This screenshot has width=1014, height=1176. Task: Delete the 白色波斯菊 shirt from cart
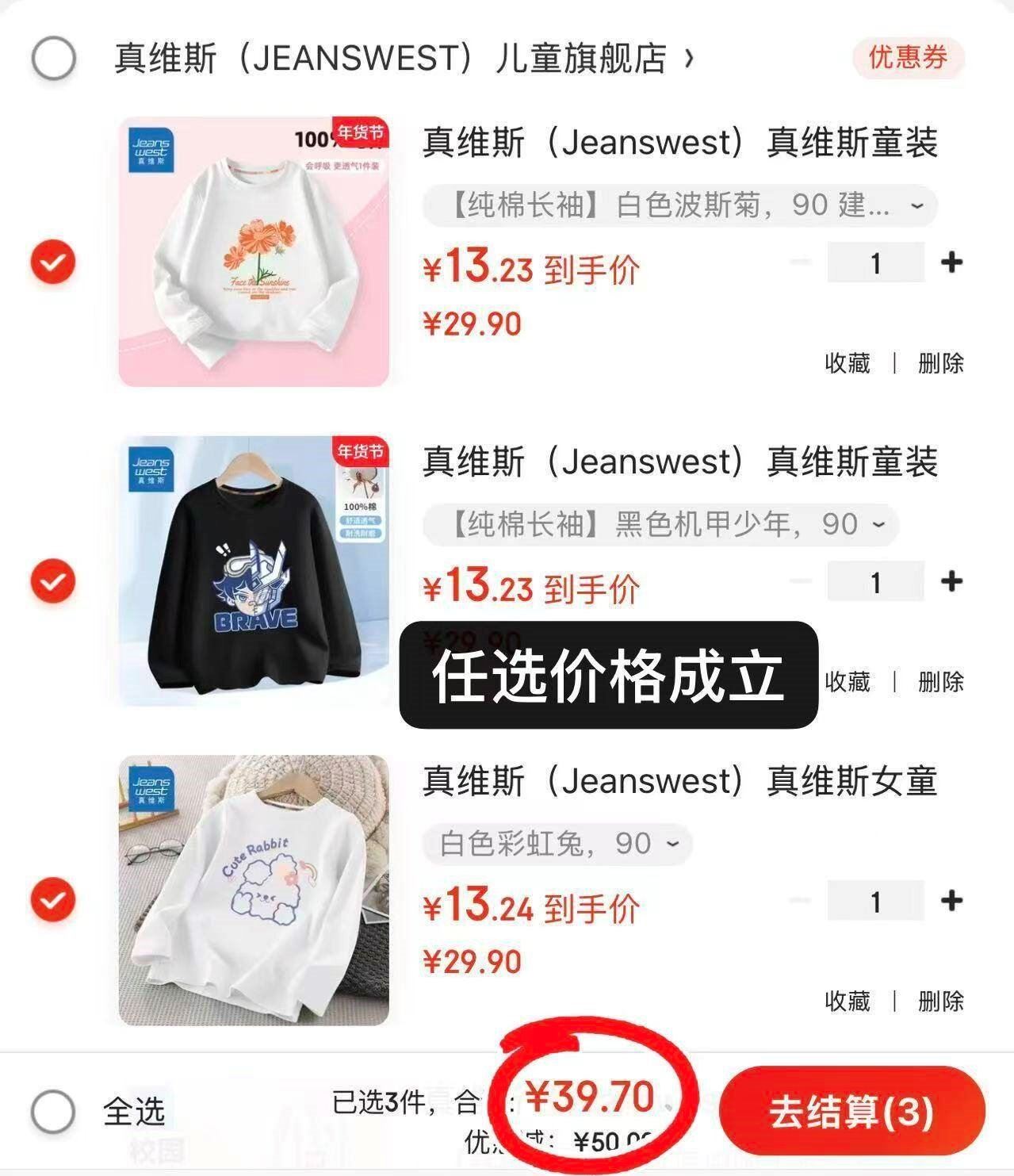point(940,363)
